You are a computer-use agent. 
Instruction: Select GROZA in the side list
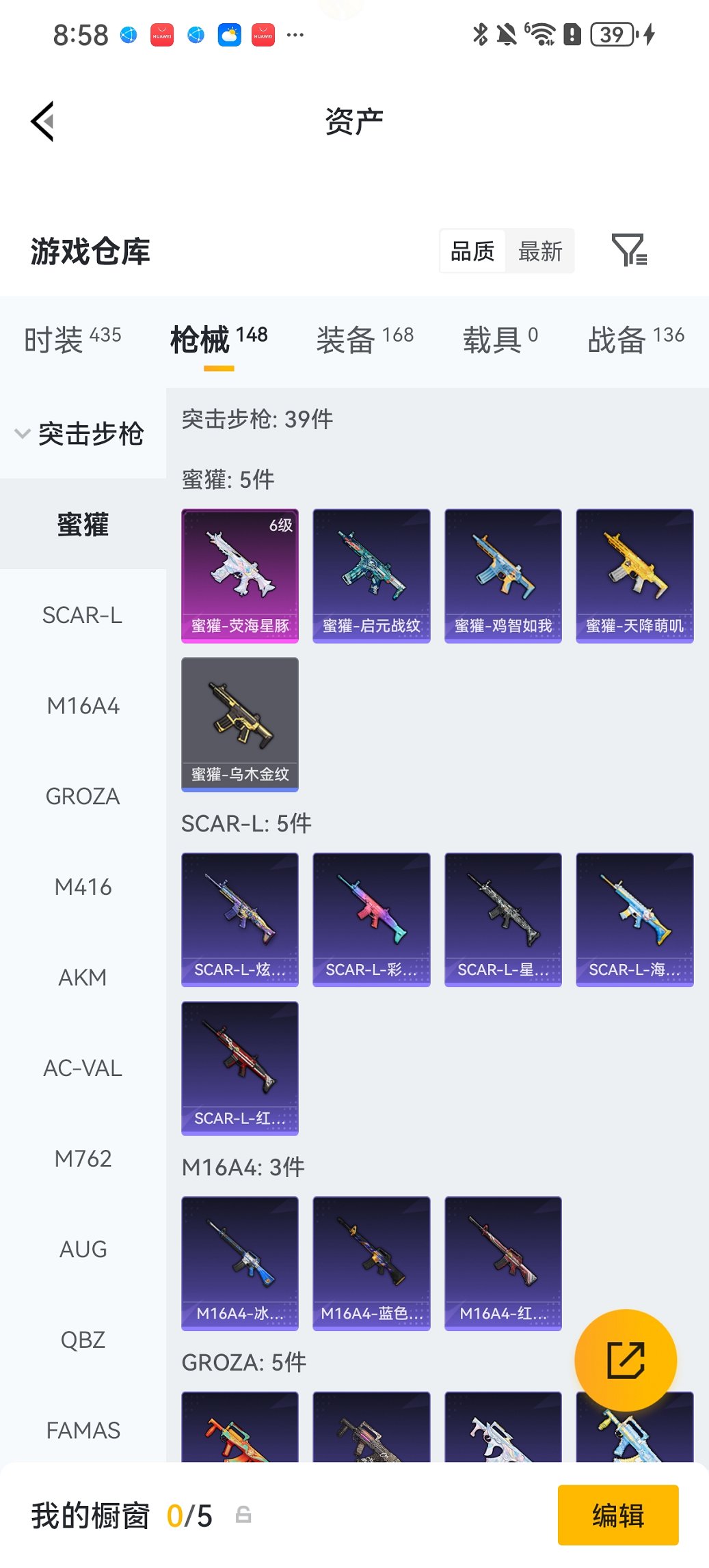pyautogui.click(x=83, y=796)
